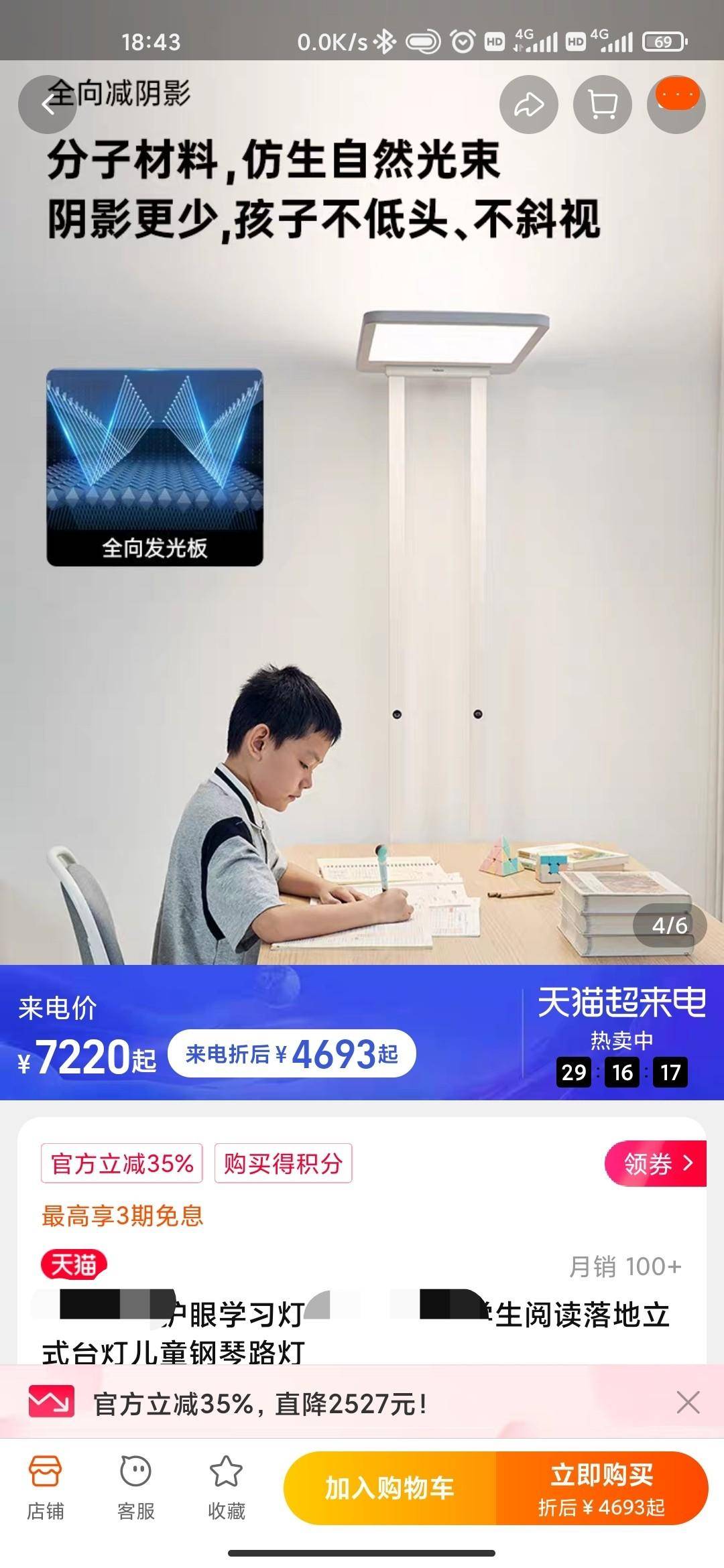724x1568 pixels.
Task: Select the 官方立减35% discount tag
Action: (x=121, y=1164)
